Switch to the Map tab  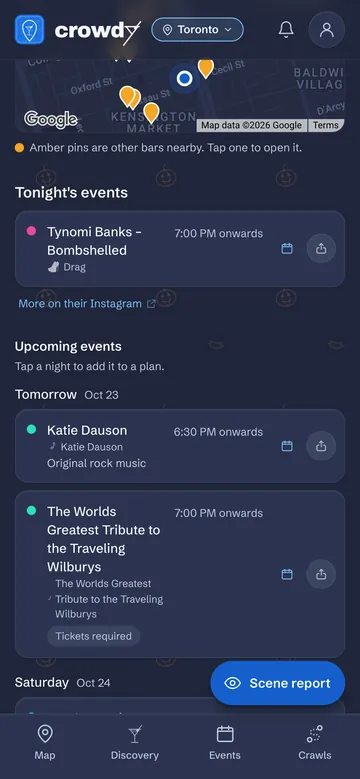click(45, 743)
